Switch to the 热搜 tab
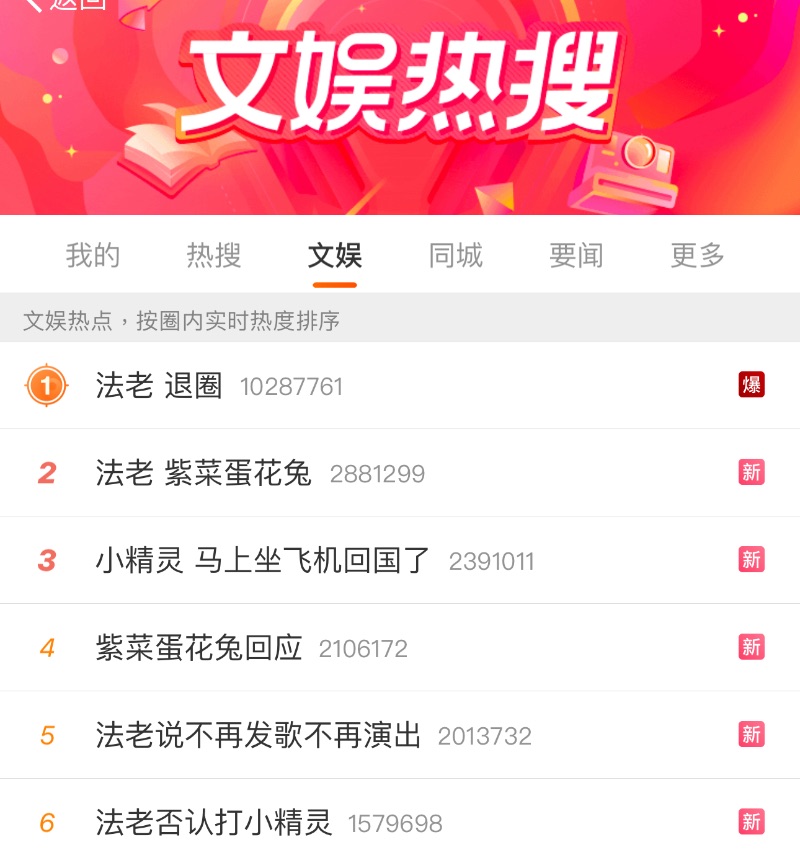 tap(214, 256)
